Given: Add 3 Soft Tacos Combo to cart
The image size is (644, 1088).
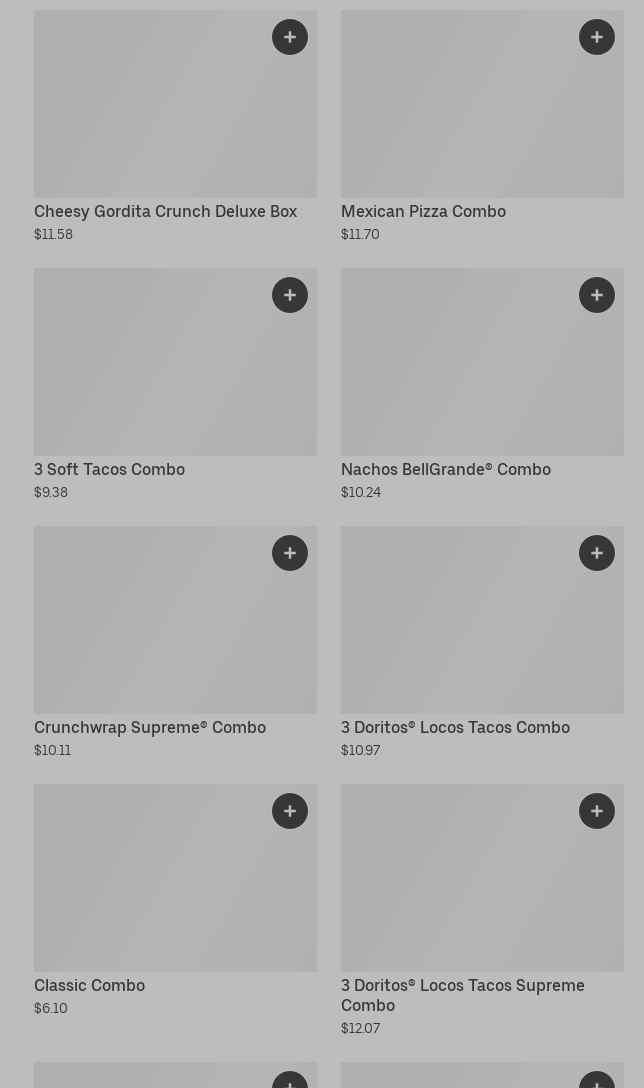Looking at the screenshot, I should pos(290,295).
